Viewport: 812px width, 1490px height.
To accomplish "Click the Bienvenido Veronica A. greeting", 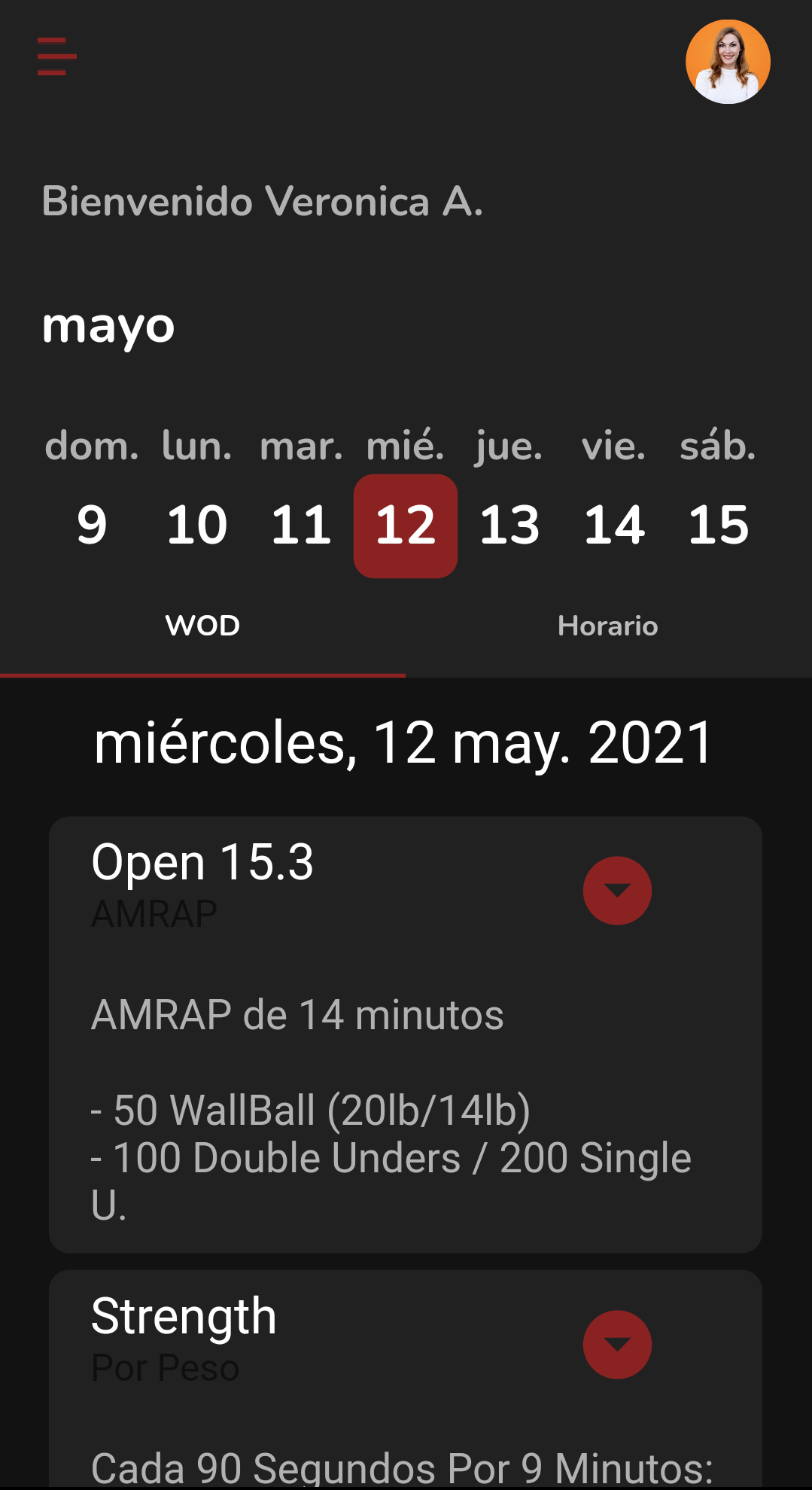I will (262, 201).
